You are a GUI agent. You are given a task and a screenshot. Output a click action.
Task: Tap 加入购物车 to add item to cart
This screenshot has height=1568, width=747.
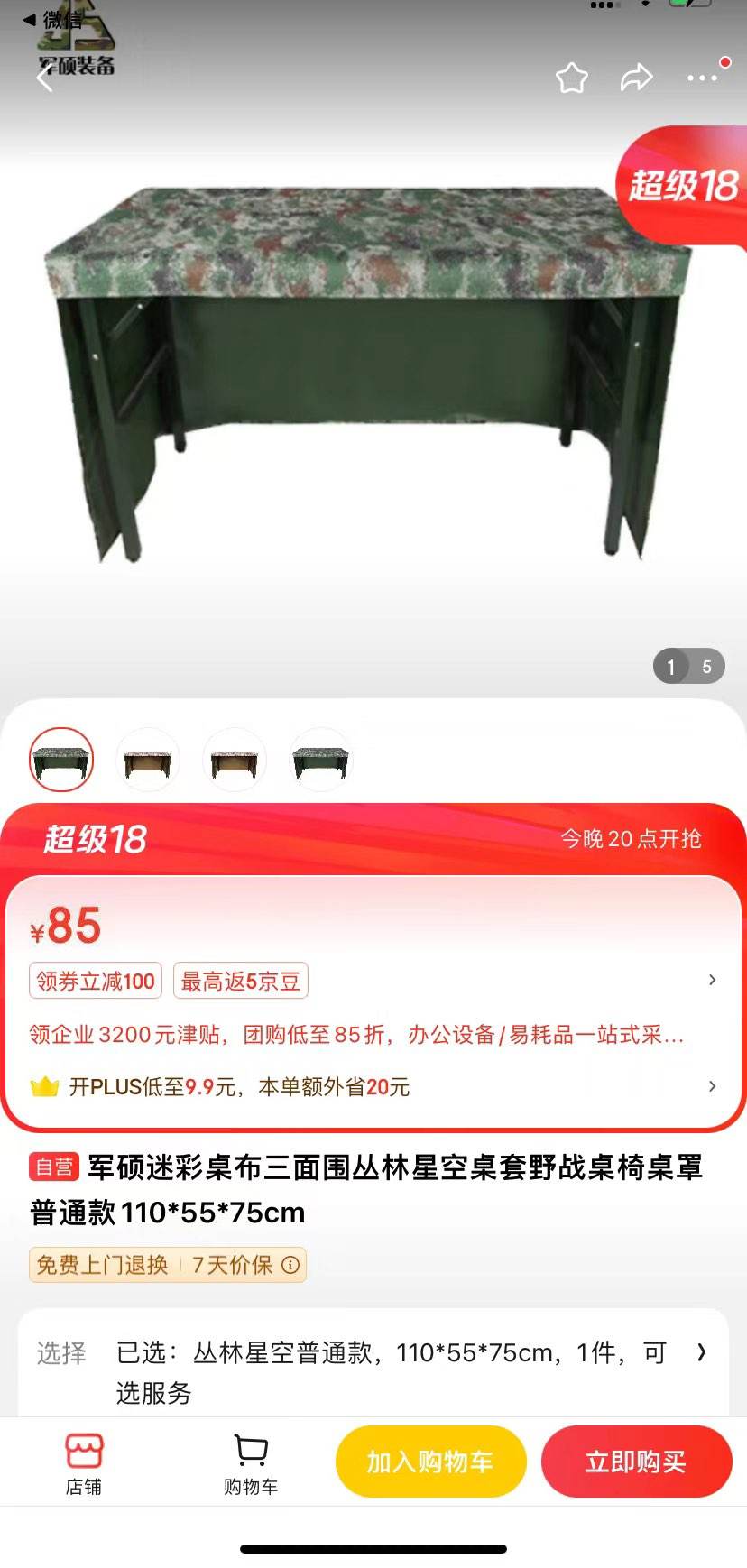coord(430,1462)
